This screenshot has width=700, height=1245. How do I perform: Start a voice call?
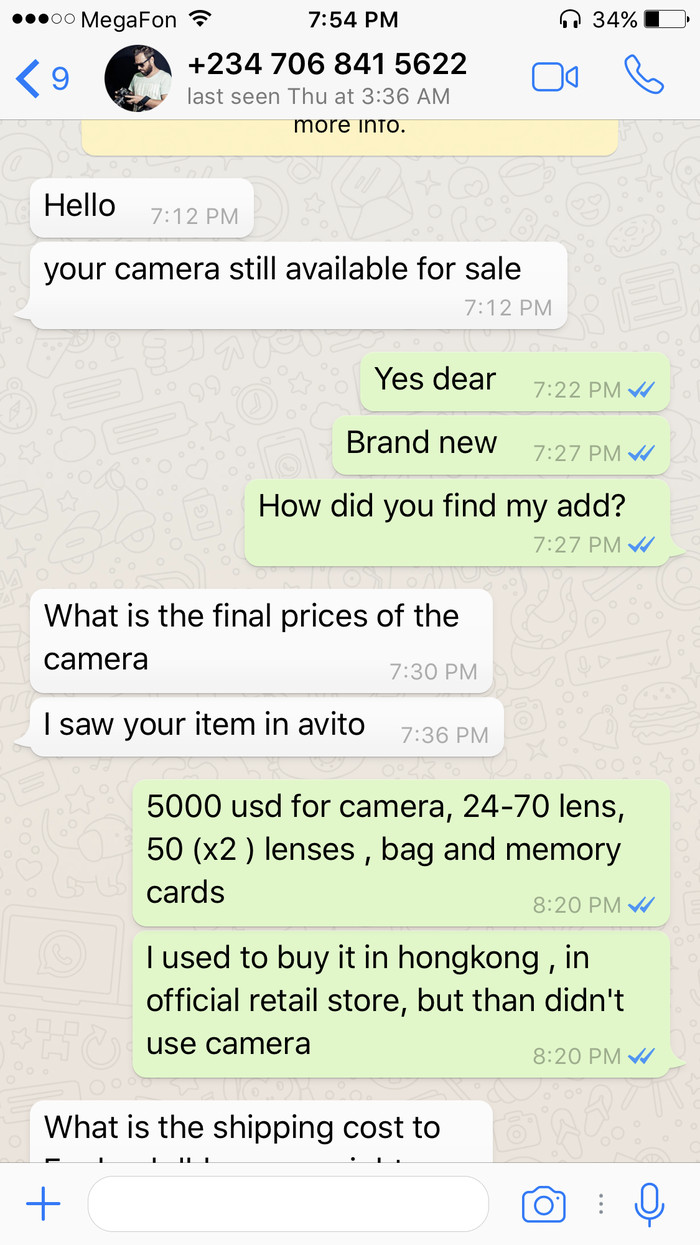point(643,75)
